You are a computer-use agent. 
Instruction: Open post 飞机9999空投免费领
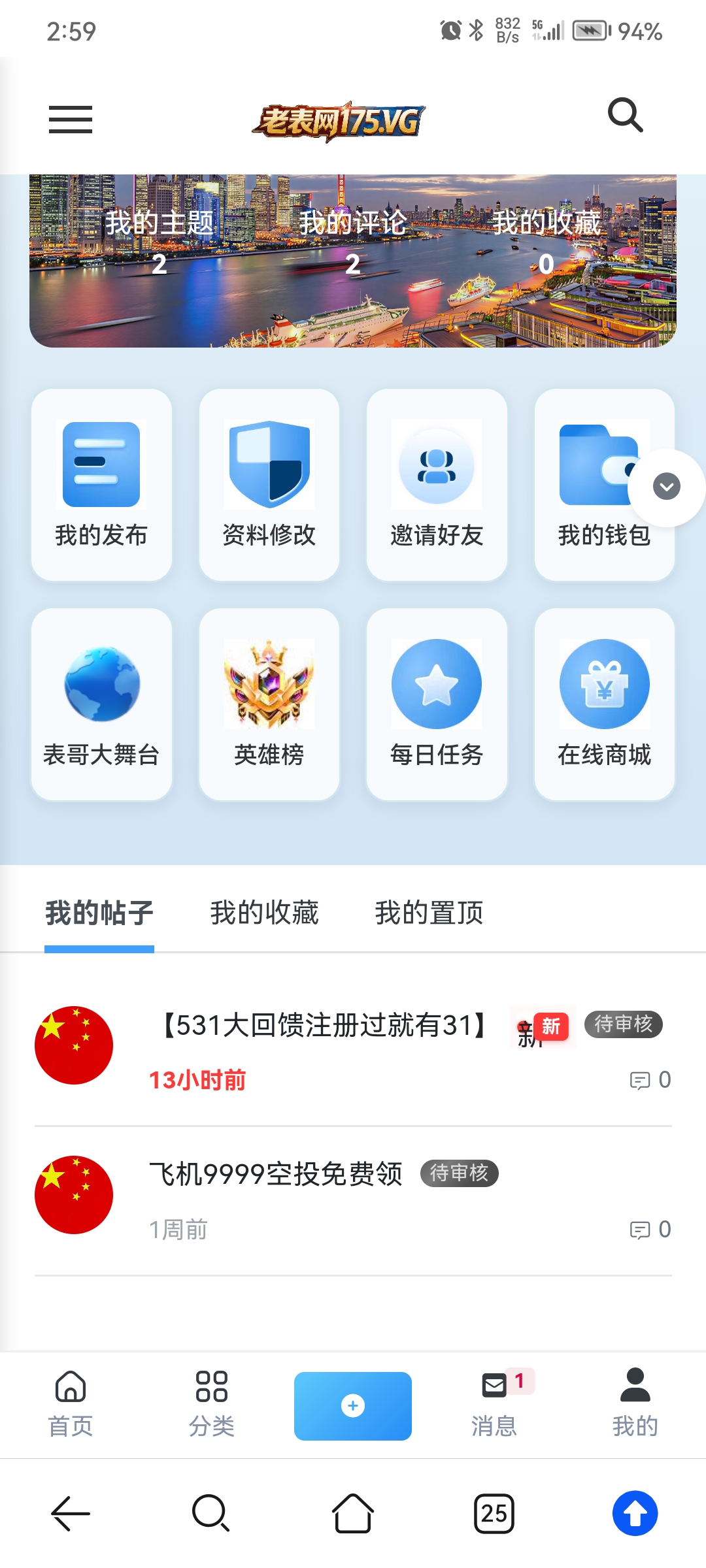pyautogui.click(x=277, y=1174)
